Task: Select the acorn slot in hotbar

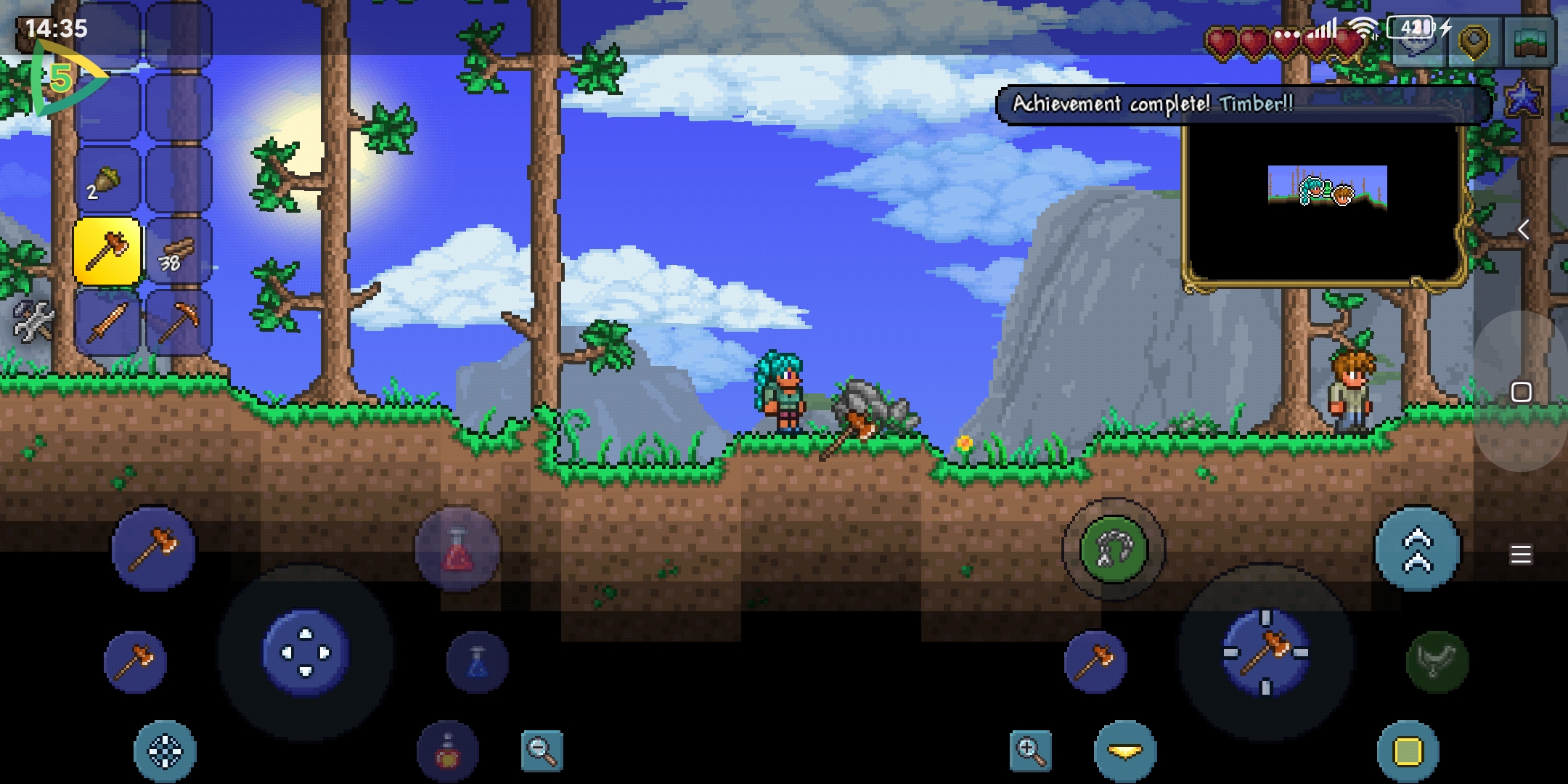Action: coord(107,179)
